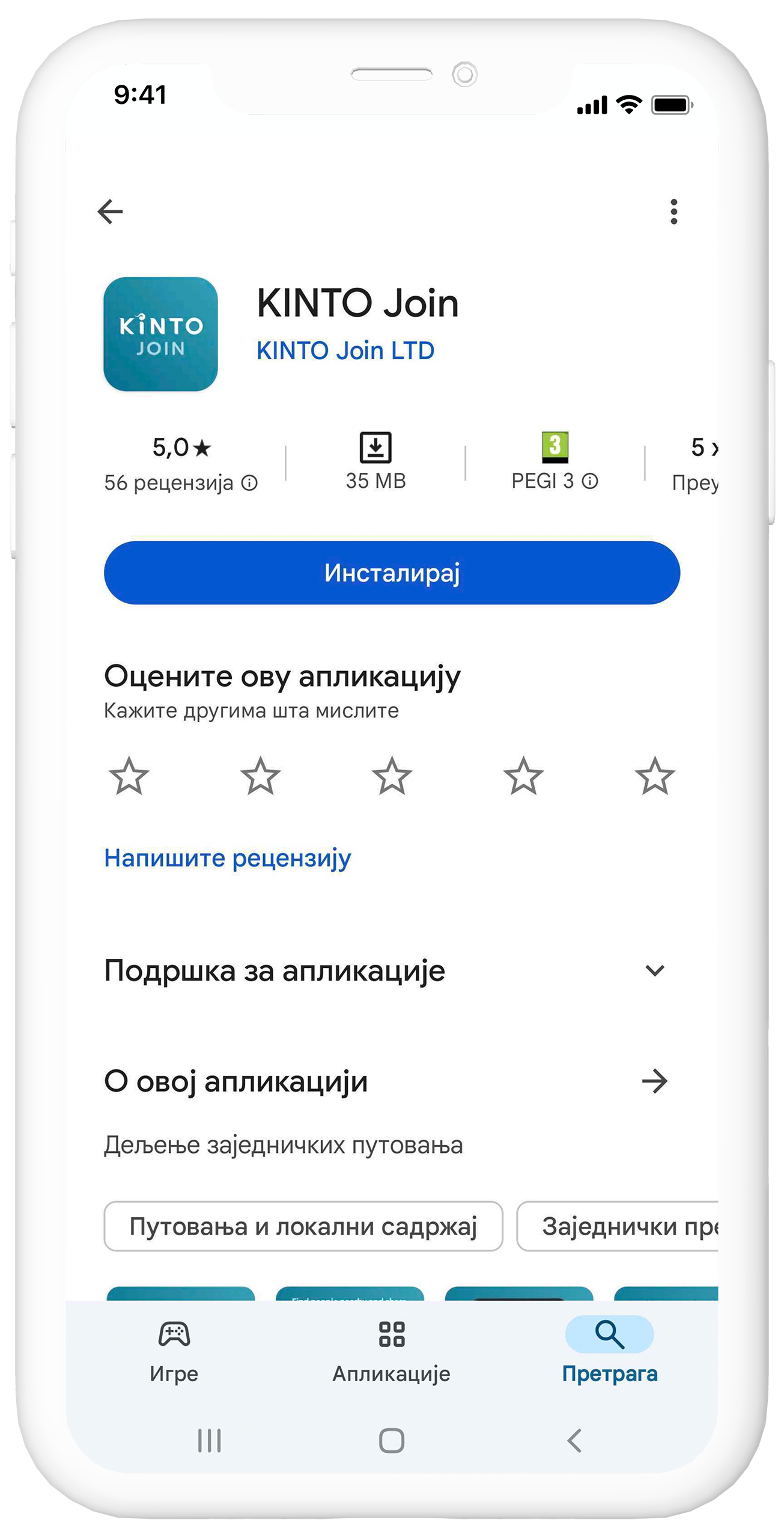
Task: Open the three-dot overflow menu
Action: coord(673,211)
